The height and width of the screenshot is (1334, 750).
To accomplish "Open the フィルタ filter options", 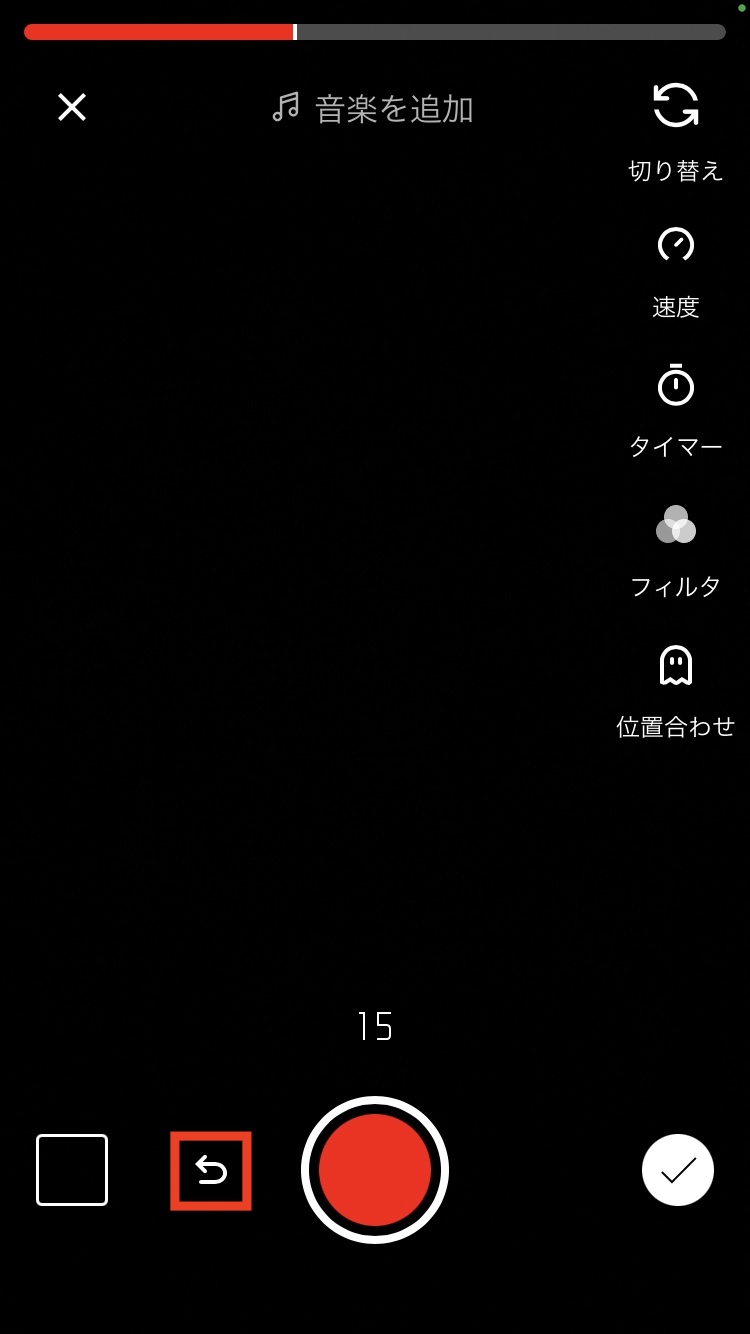I will (x=676, y=525).
